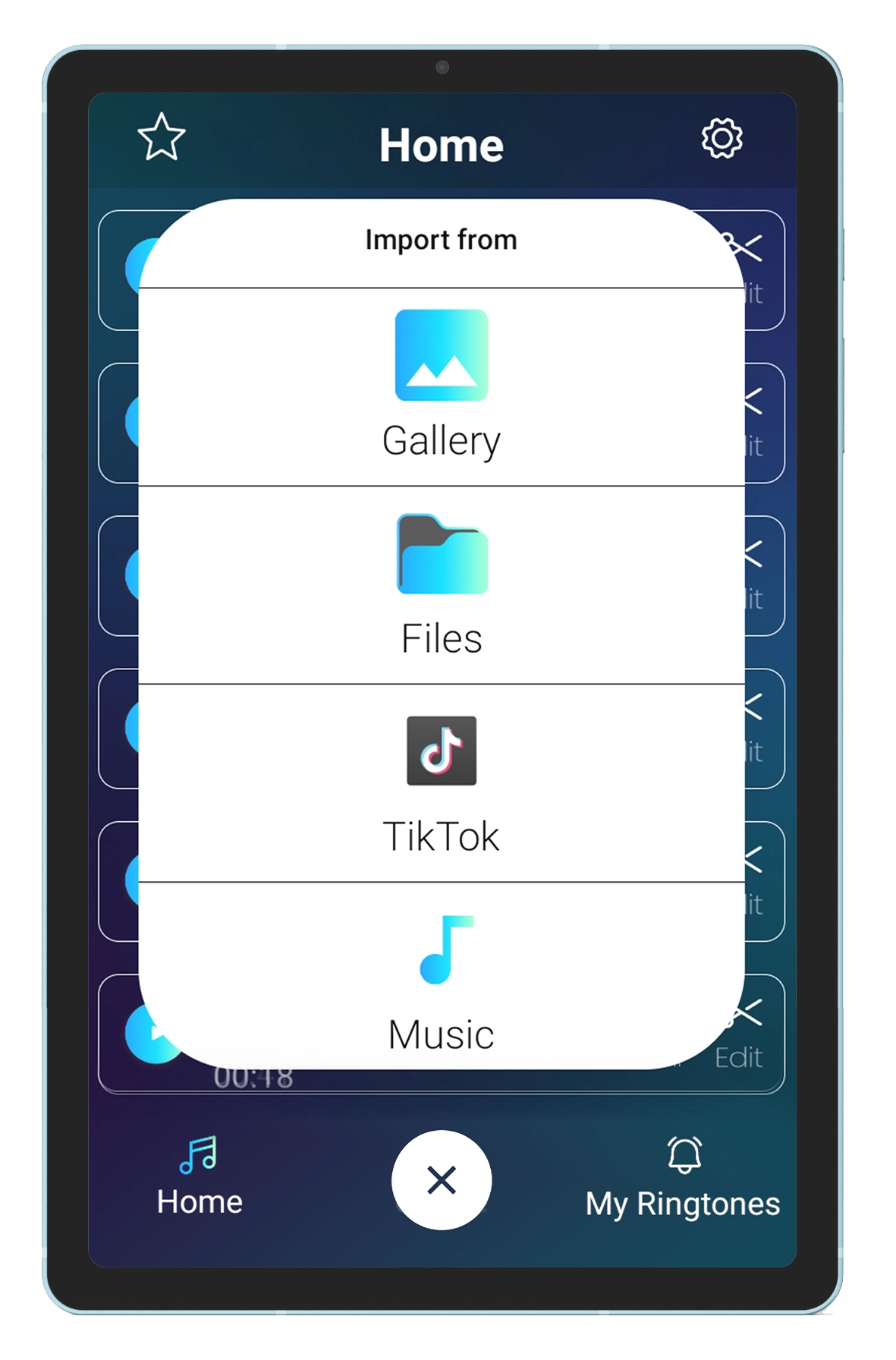The image size is (896, 1360).
Task: Select Music as import source
Action: click(441, 979)
